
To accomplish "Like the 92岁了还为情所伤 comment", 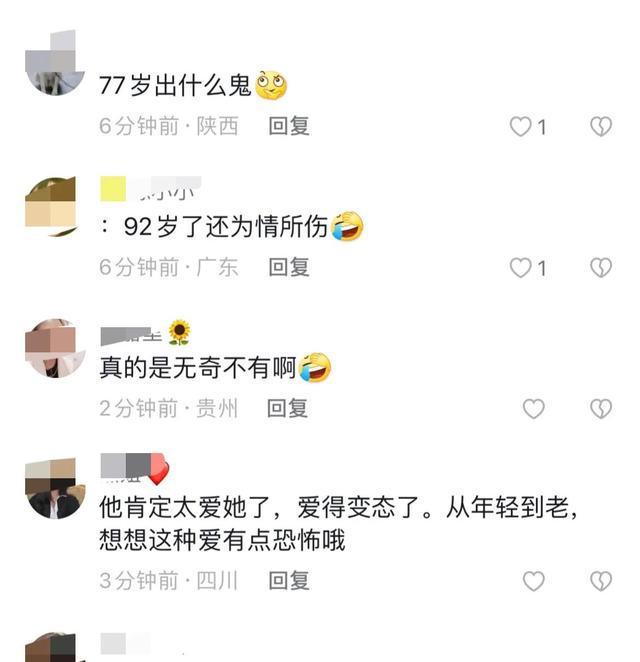I will pos(521,268).
